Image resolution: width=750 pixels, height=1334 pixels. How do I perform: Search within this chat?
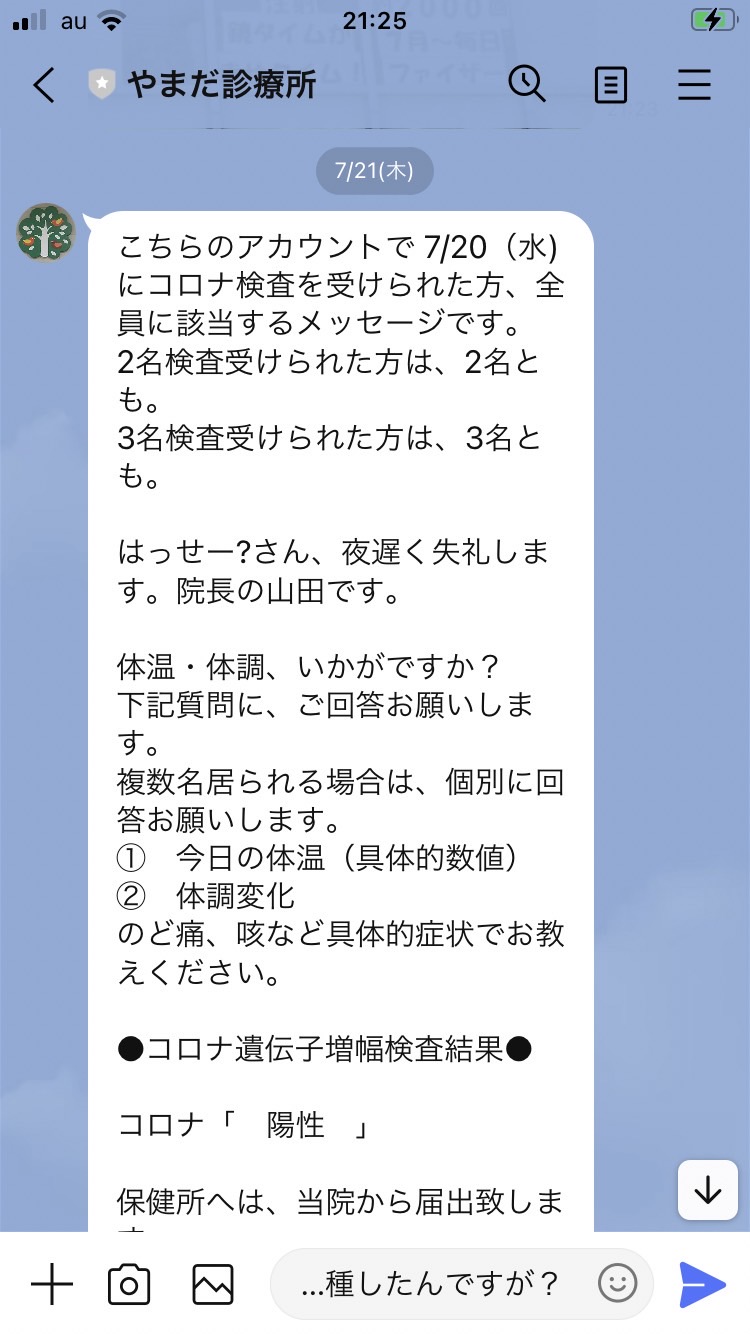(x=526, y=85)
